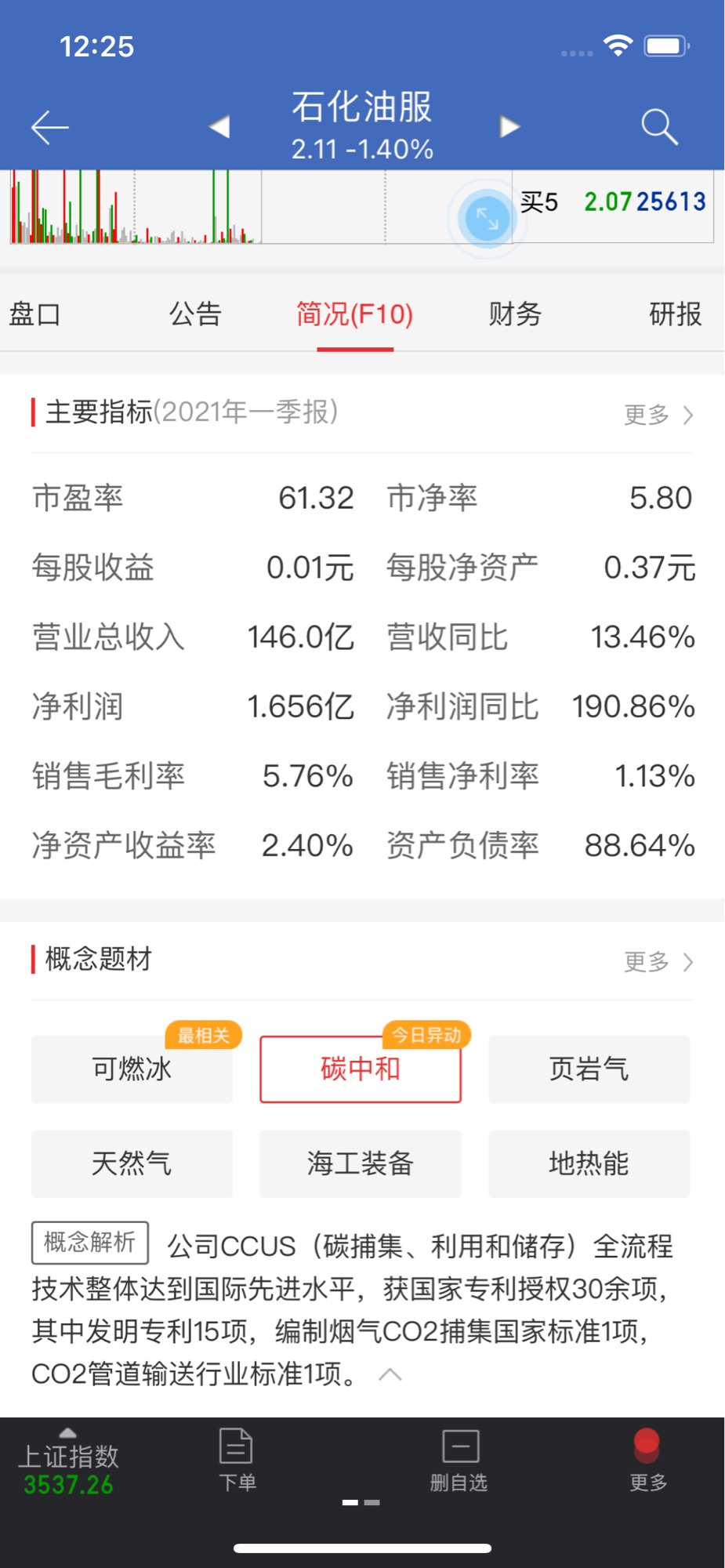Switch to the 公告 tab
Image resolution: width=725 pixels, height=1568 pixels.
[x=196, y=314]
